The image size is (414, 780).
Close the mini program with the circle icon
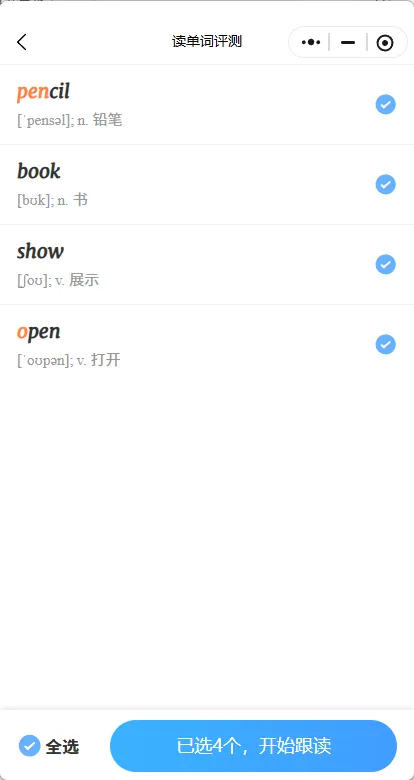coord(385,43)
